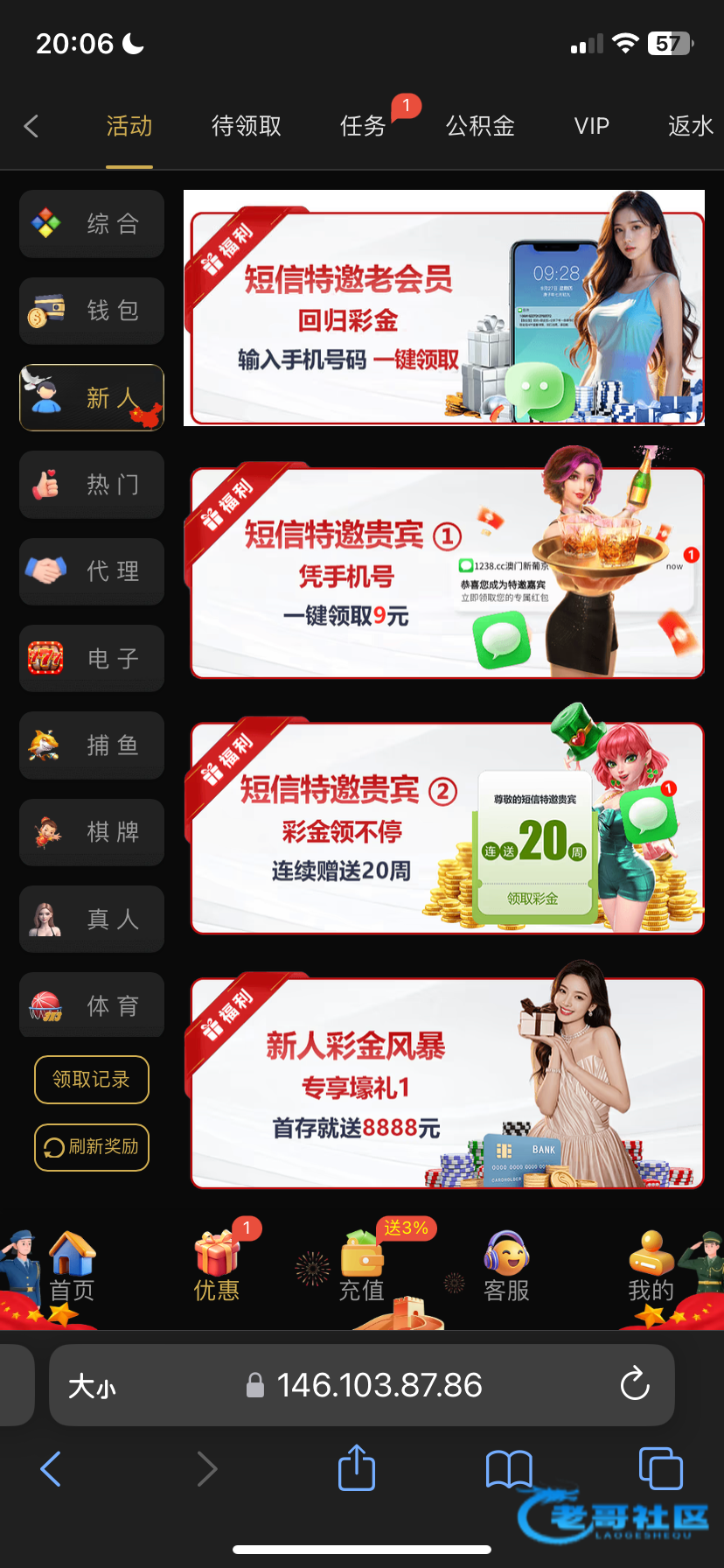Open the 充值 bottom tab

pos(362,1267)
